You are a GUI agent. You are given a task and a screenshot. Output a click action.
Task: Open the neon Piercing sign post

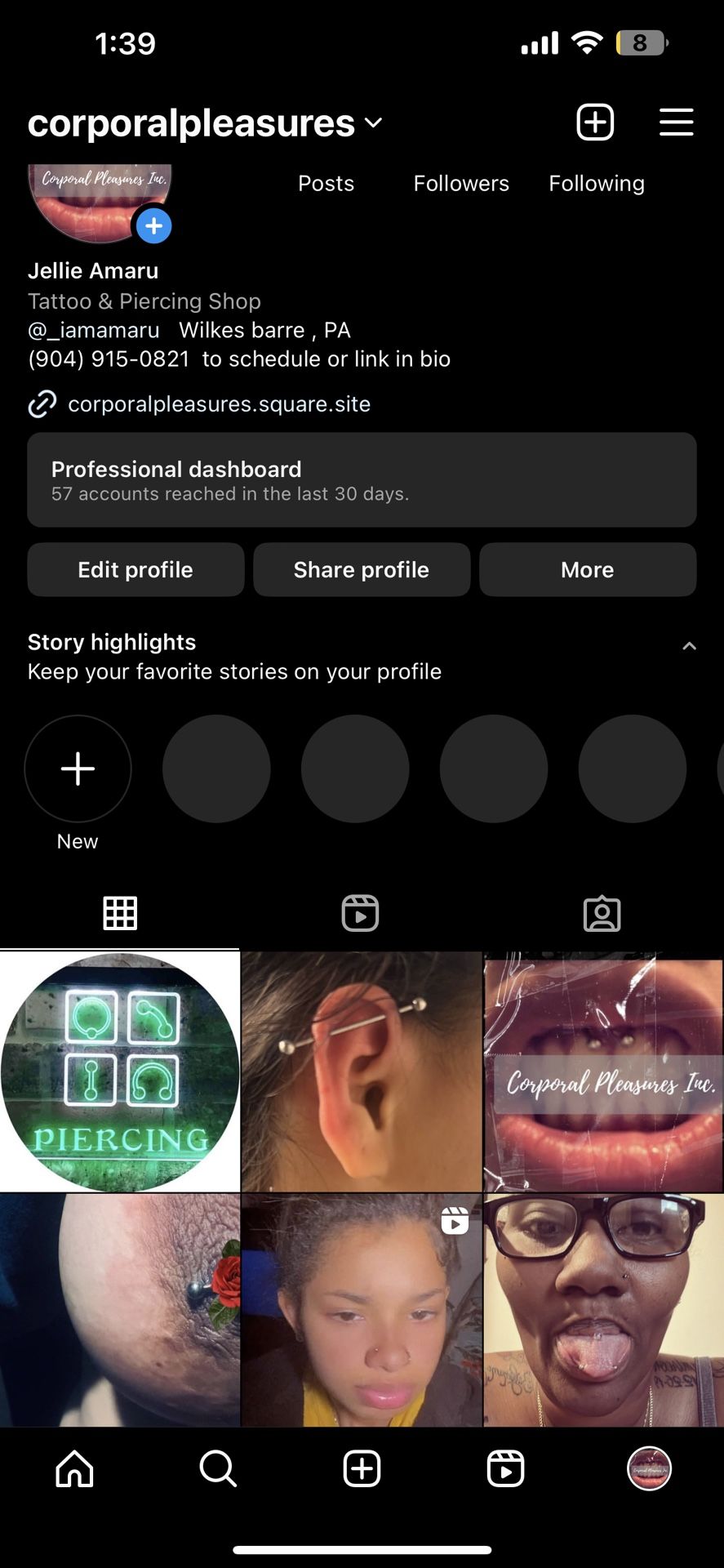[x=120, y=1071]
